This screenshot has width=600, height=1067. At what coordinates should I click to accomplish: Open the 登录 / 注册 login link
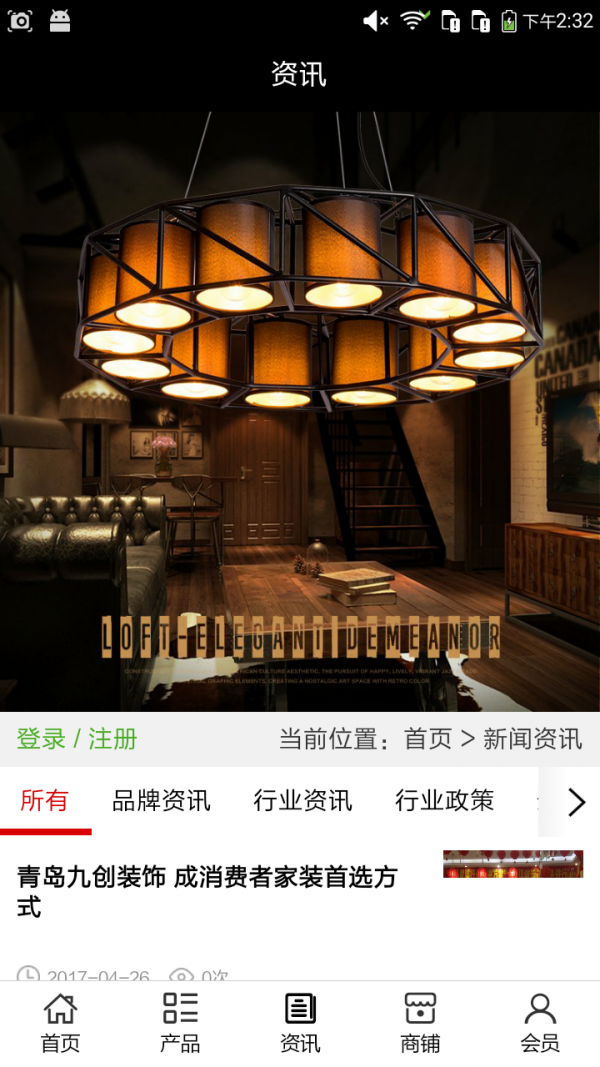[77, 739]
